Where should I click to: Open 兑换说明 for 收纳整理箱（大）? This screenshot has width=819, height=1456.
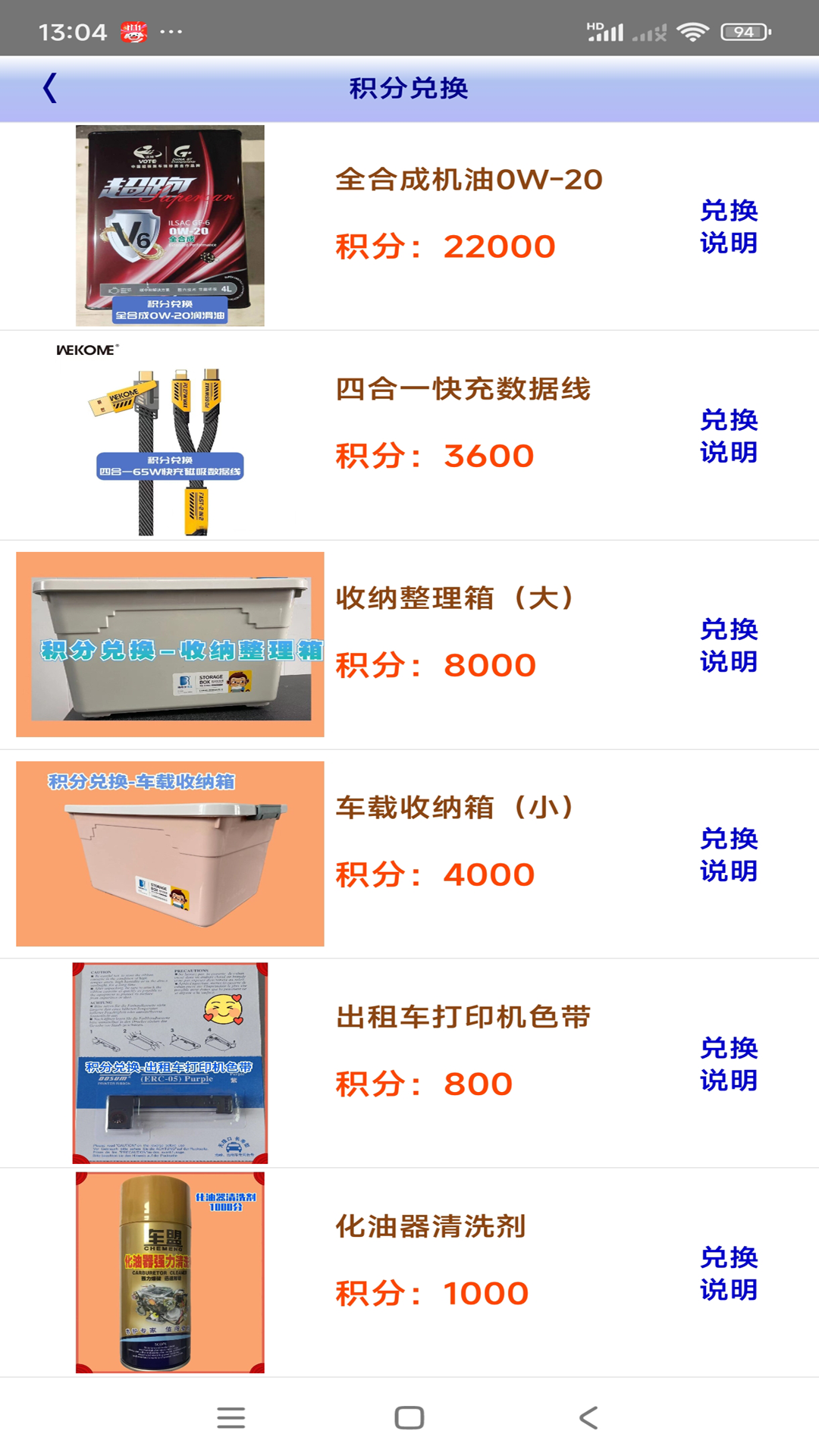tap(729, 645)
